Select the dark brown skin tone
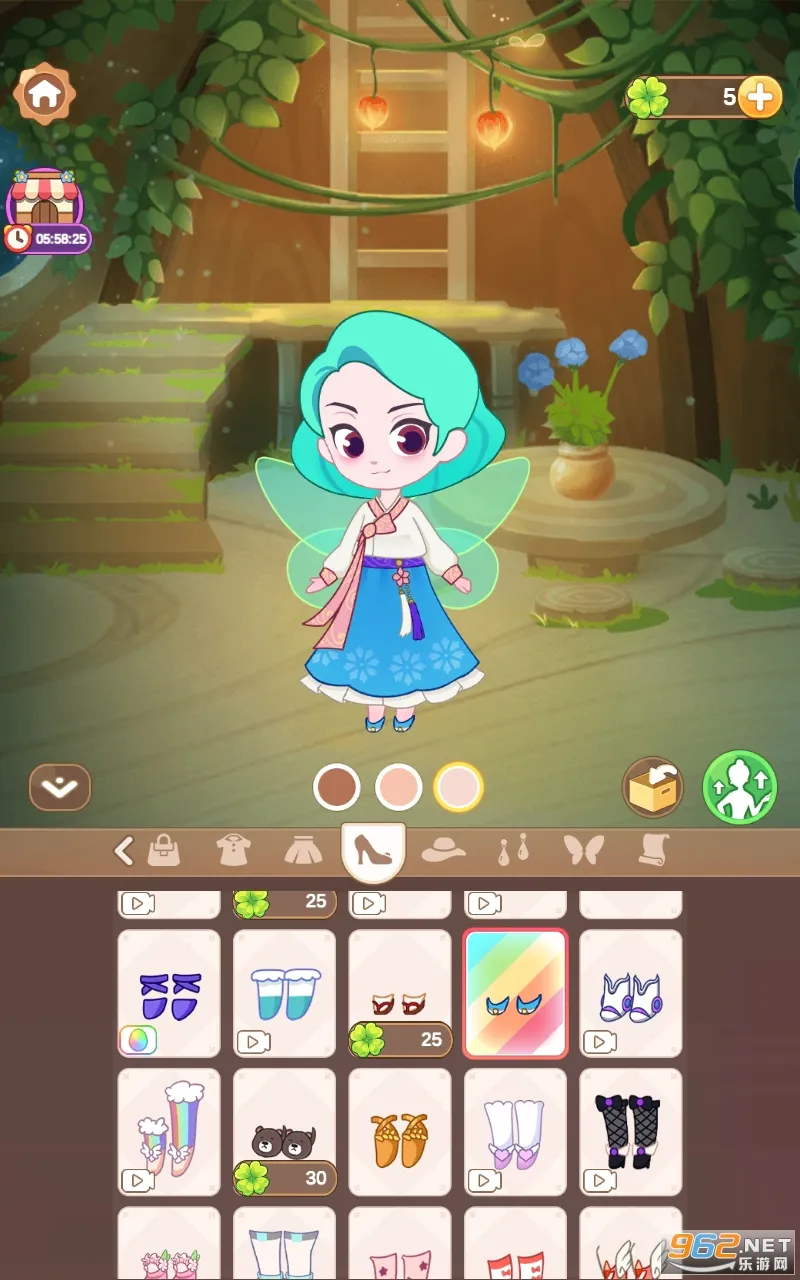Image resolution: width=800 pixels, height=1280 pixels. 336,787
